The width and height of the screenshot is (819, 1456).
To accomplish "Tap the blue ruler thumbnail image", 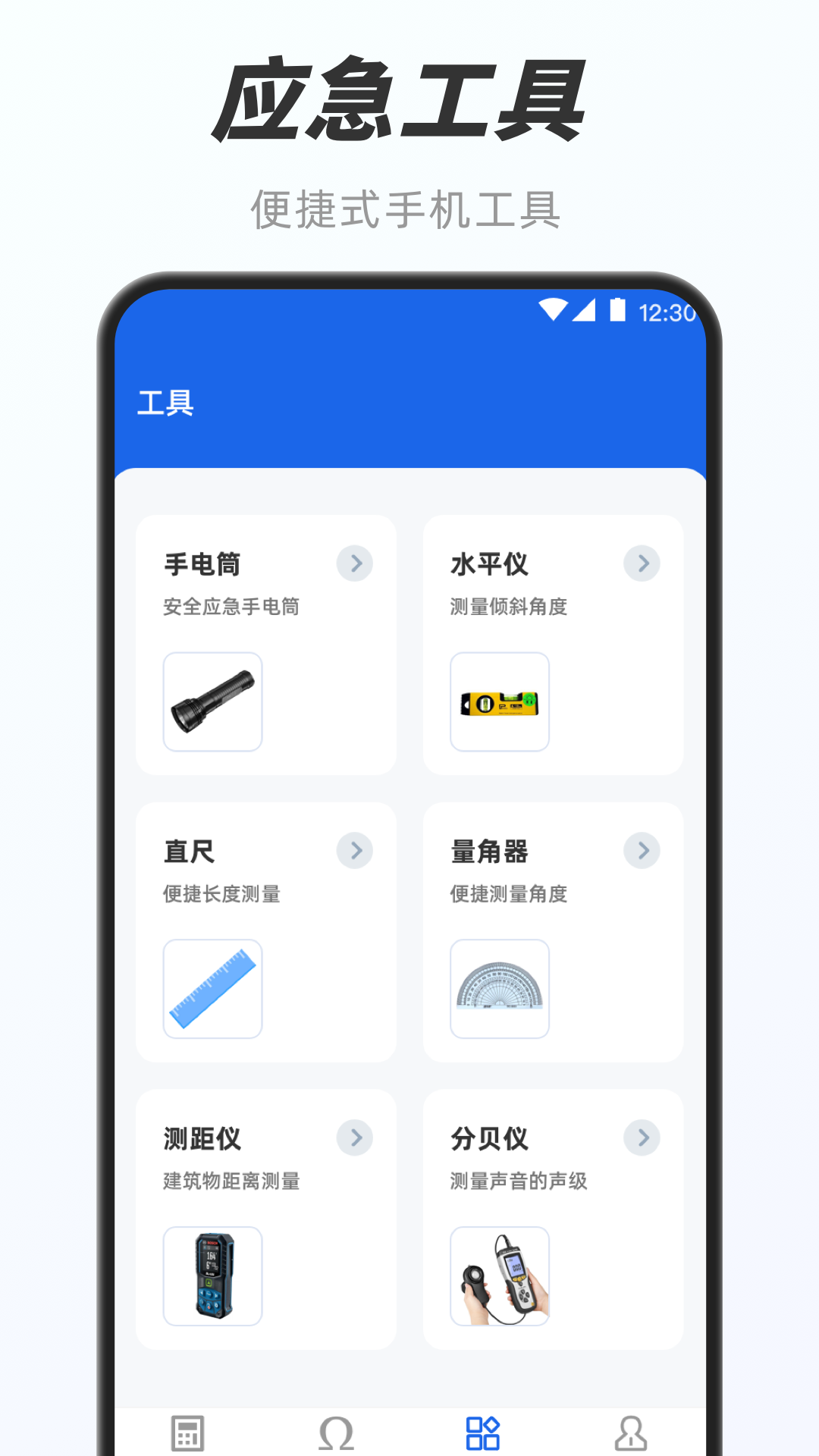I will 212,988.
